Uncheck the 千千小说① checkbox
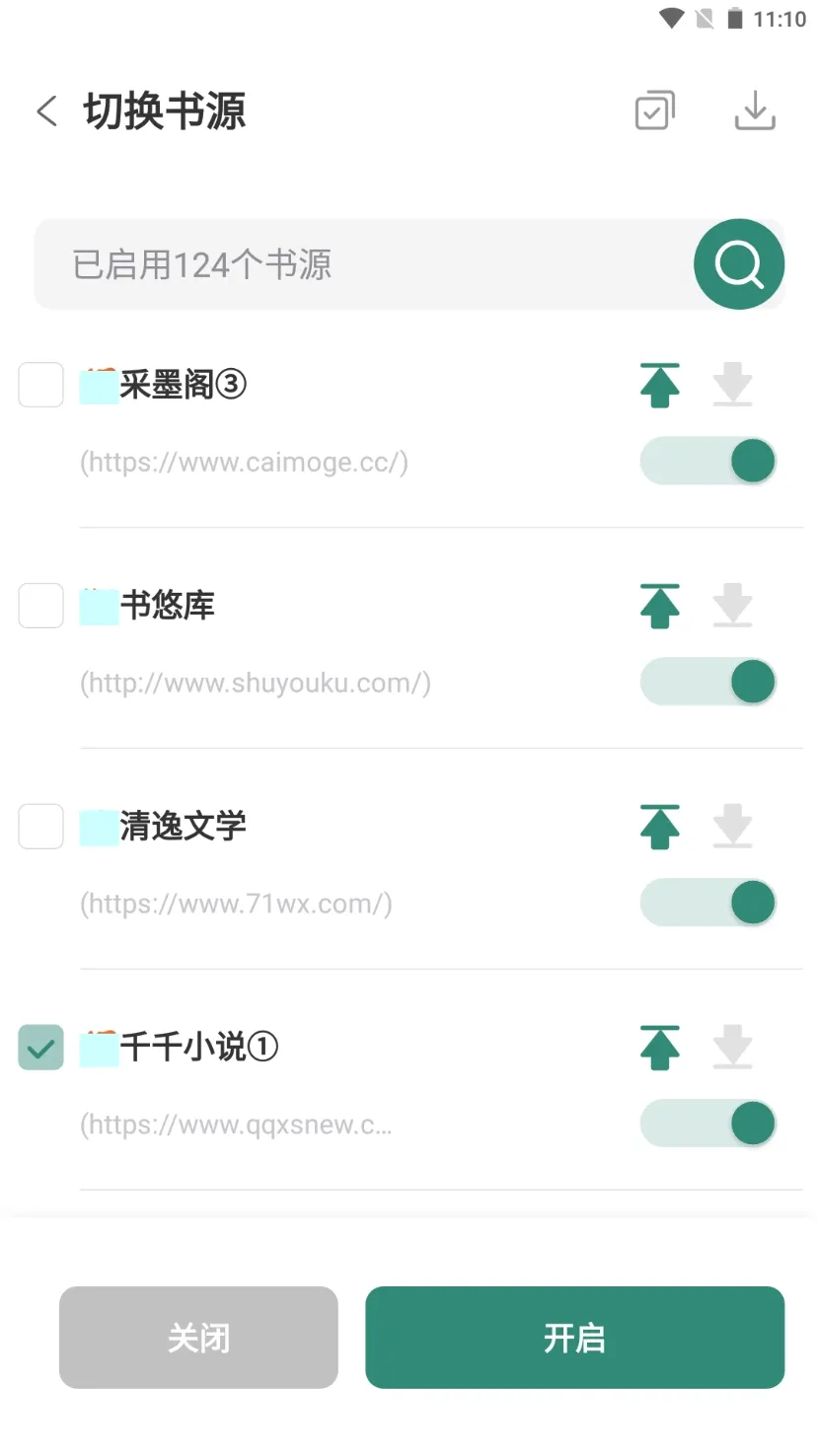 (x=41, y=1048)
